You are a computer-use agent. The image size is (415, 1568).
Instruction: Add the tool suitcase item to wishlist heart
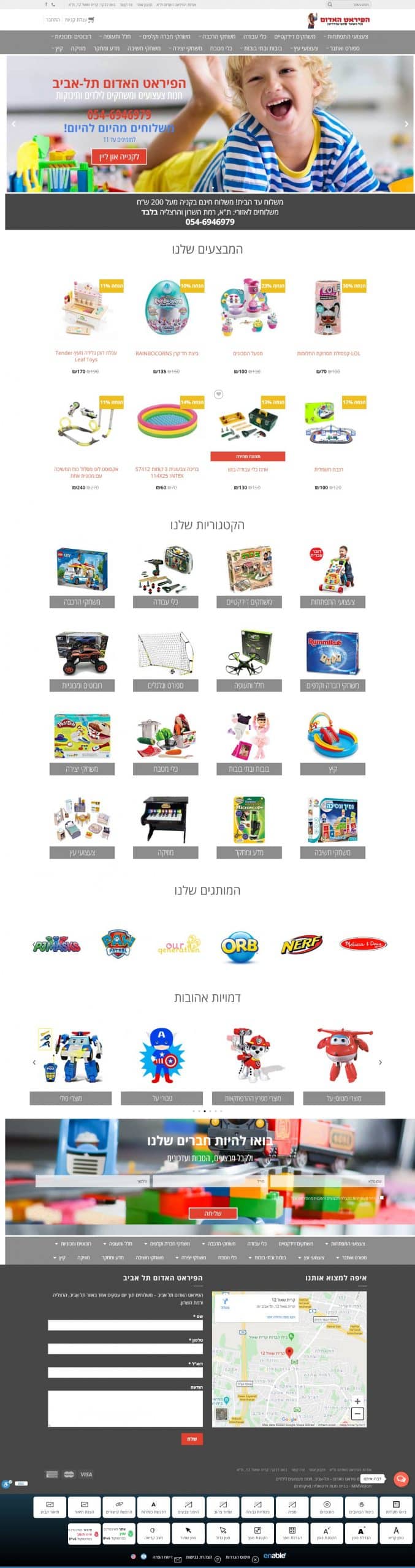click(218, 394)
